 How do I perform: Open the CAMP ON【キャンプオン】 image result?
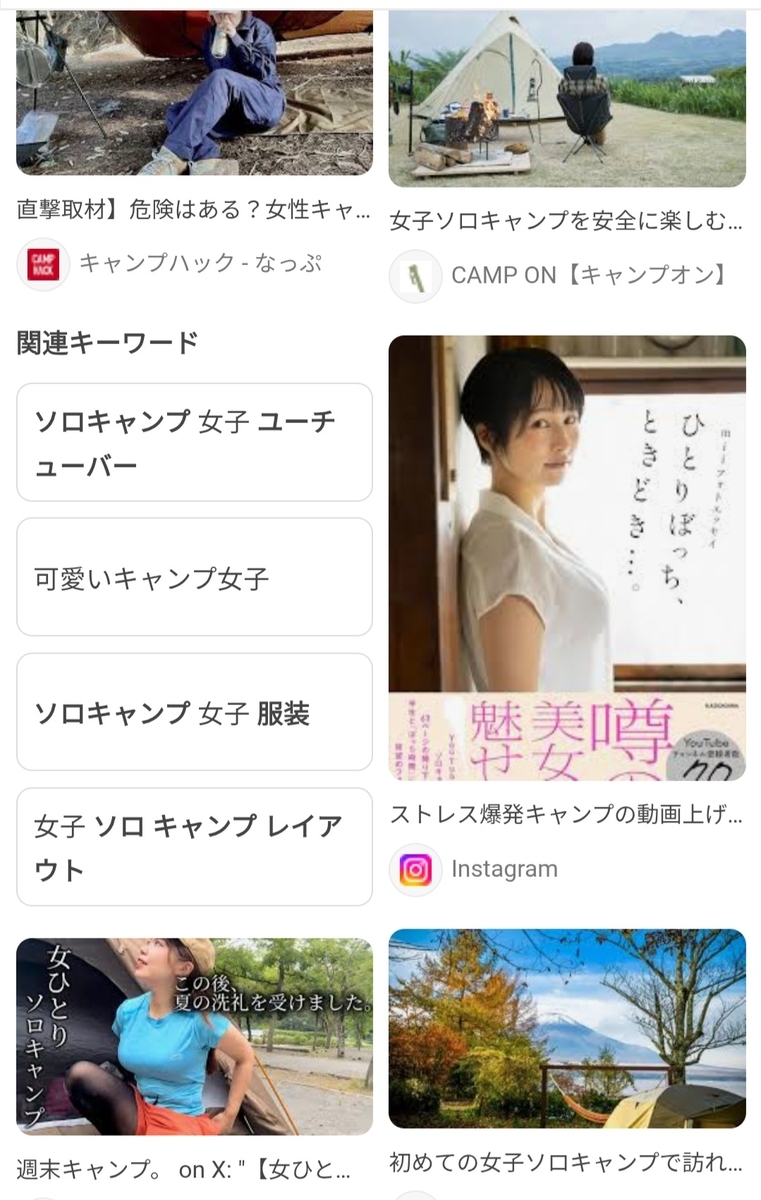(567, 98)
